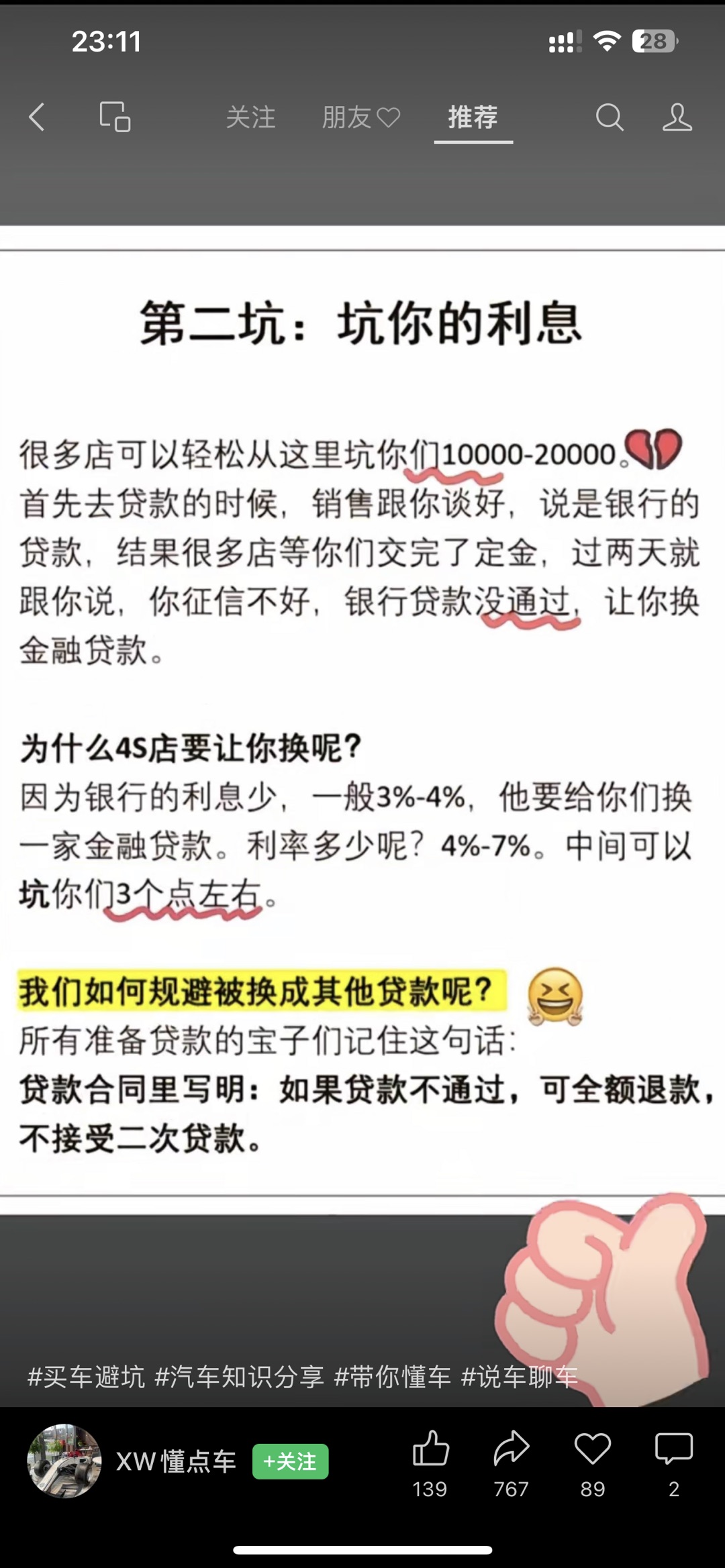
Task: Open the floating window mode icon
Action: [x=115, y=117]
